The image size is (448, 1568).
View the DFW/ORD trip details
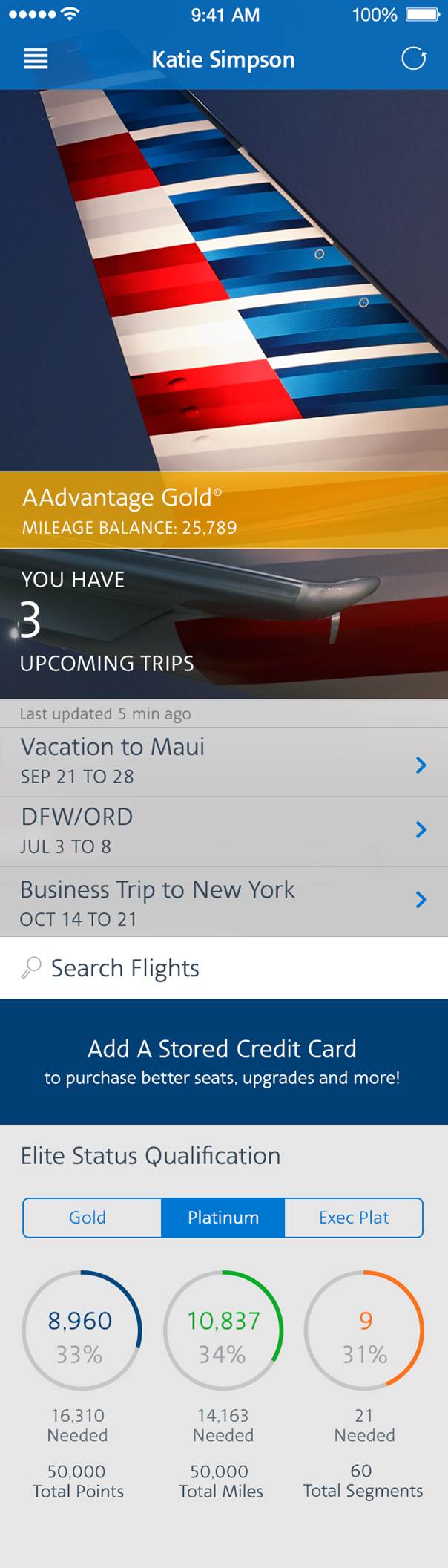(223, 832)
